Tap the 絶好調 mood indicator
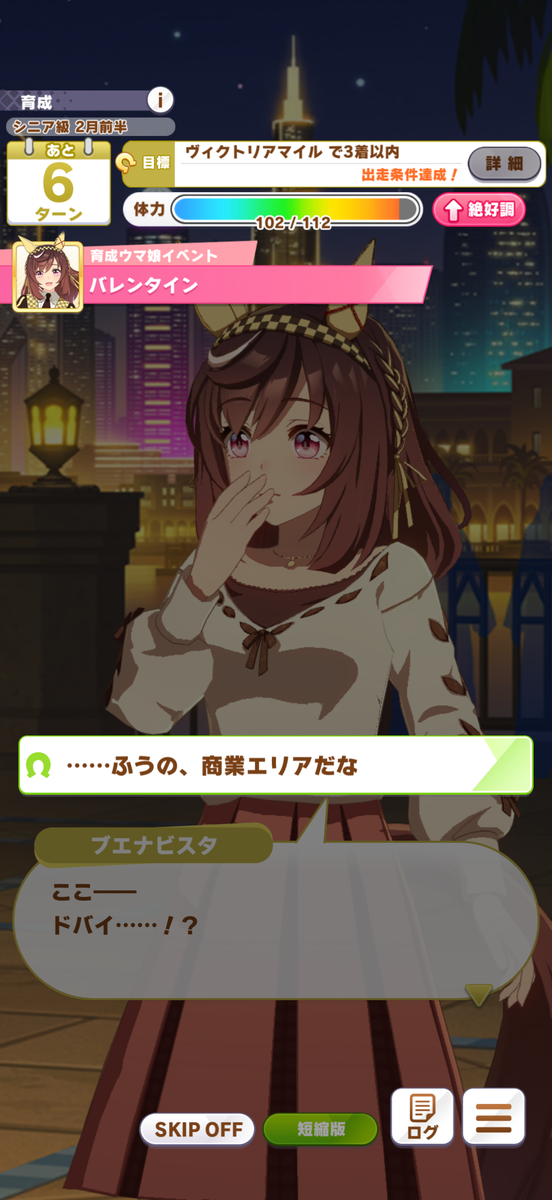 [x=478, y=210]
